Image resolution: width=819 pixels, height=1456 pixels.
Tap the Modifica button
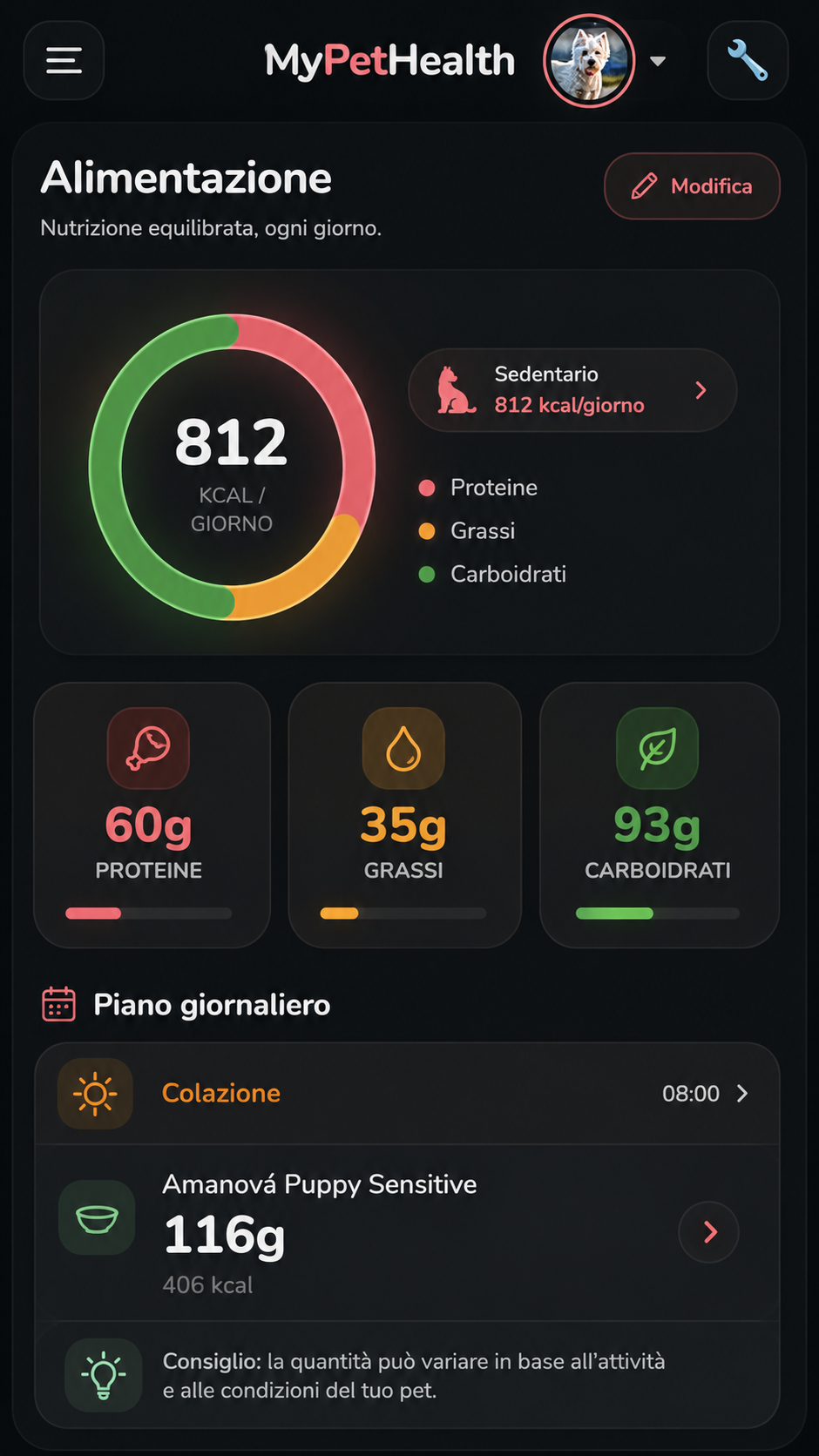click(x=692, y=186)
